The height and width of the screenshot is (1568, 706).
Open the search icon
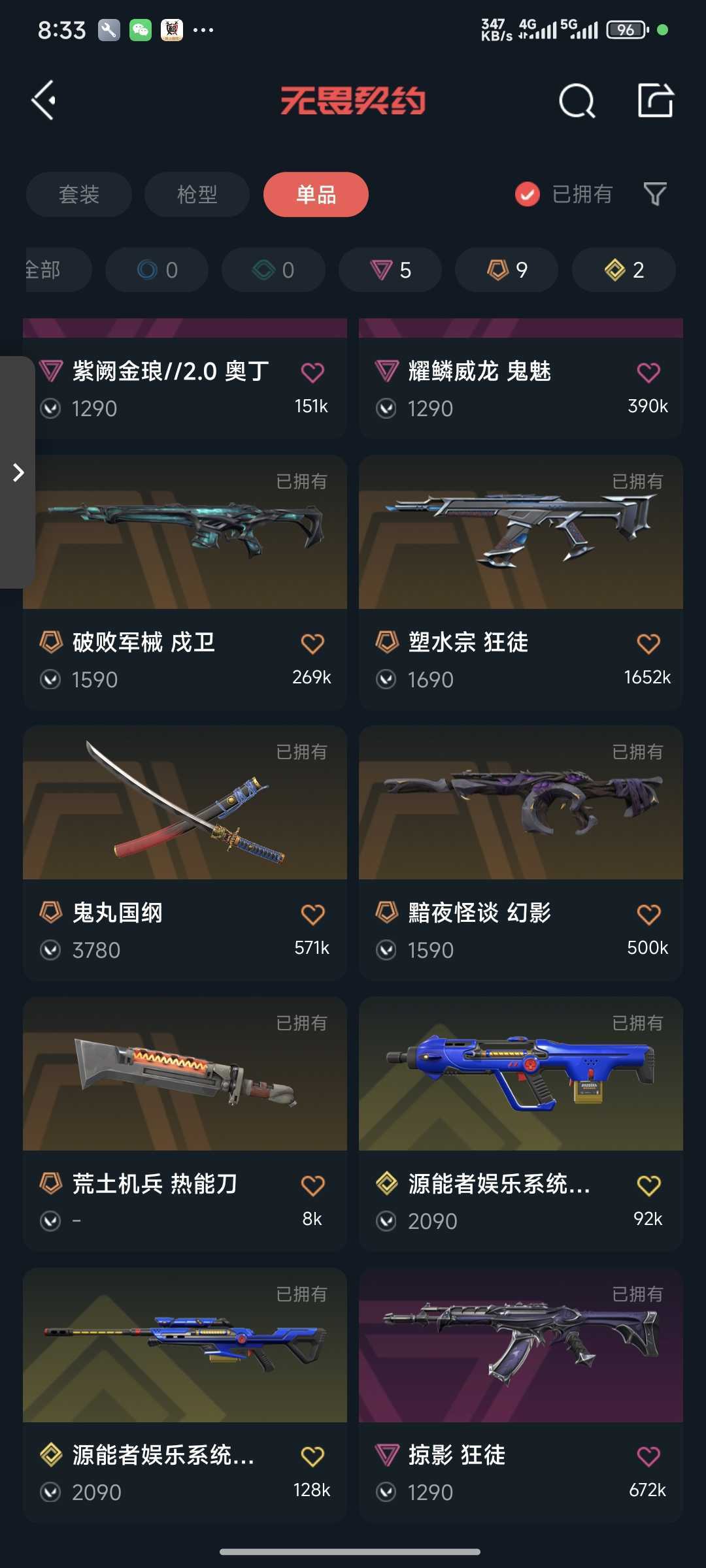coord(577,101)
